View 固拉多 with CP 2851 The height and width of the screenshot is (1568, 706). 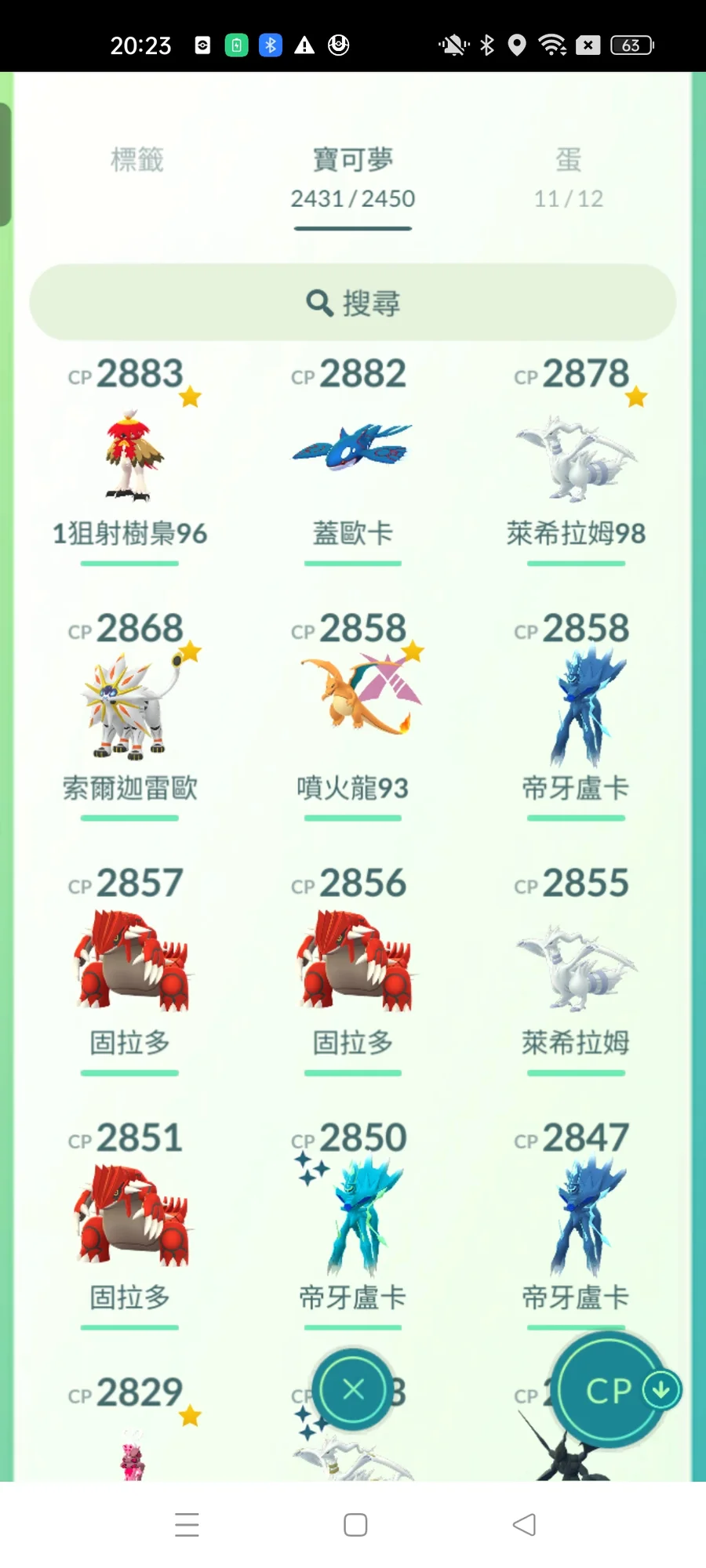pos(129,1219)
